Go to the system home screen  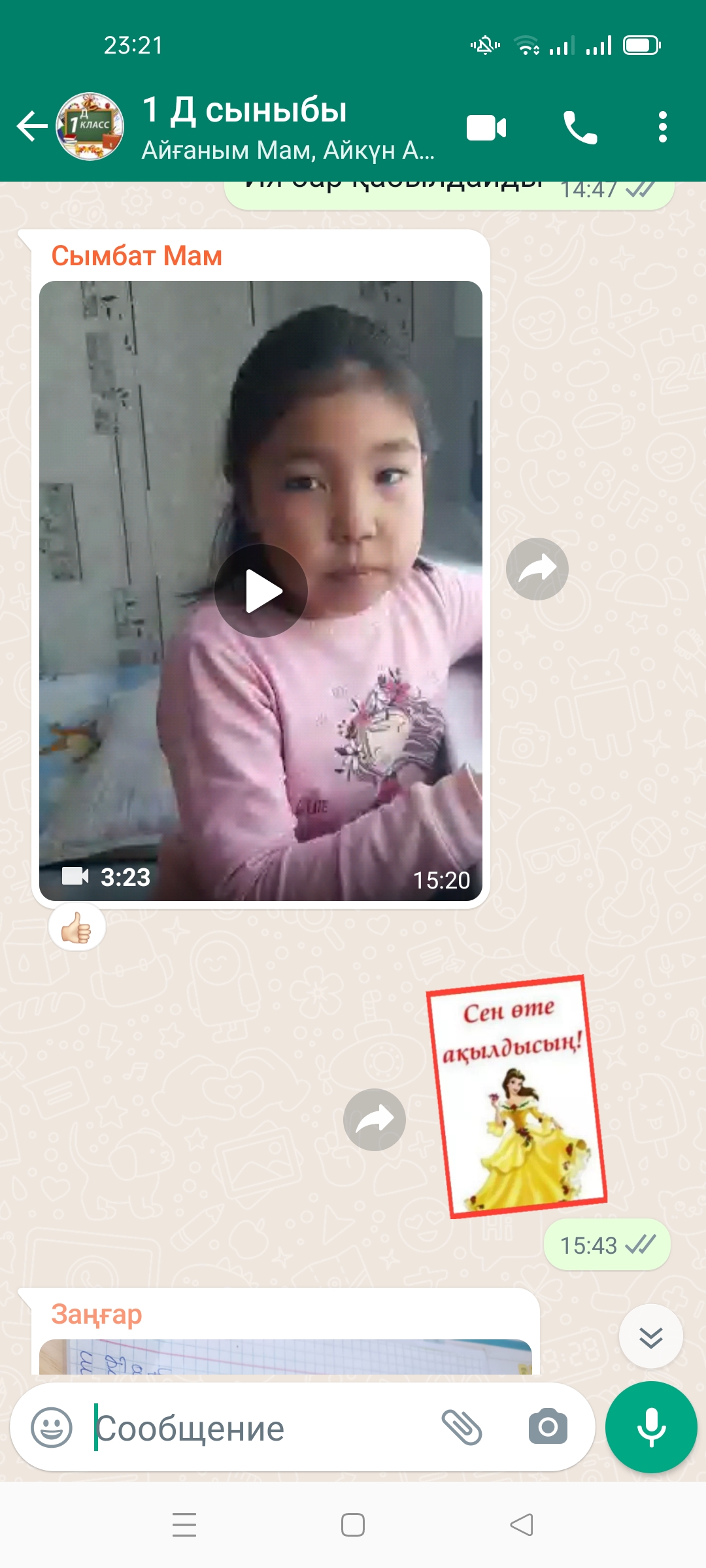coord(353,1525)
